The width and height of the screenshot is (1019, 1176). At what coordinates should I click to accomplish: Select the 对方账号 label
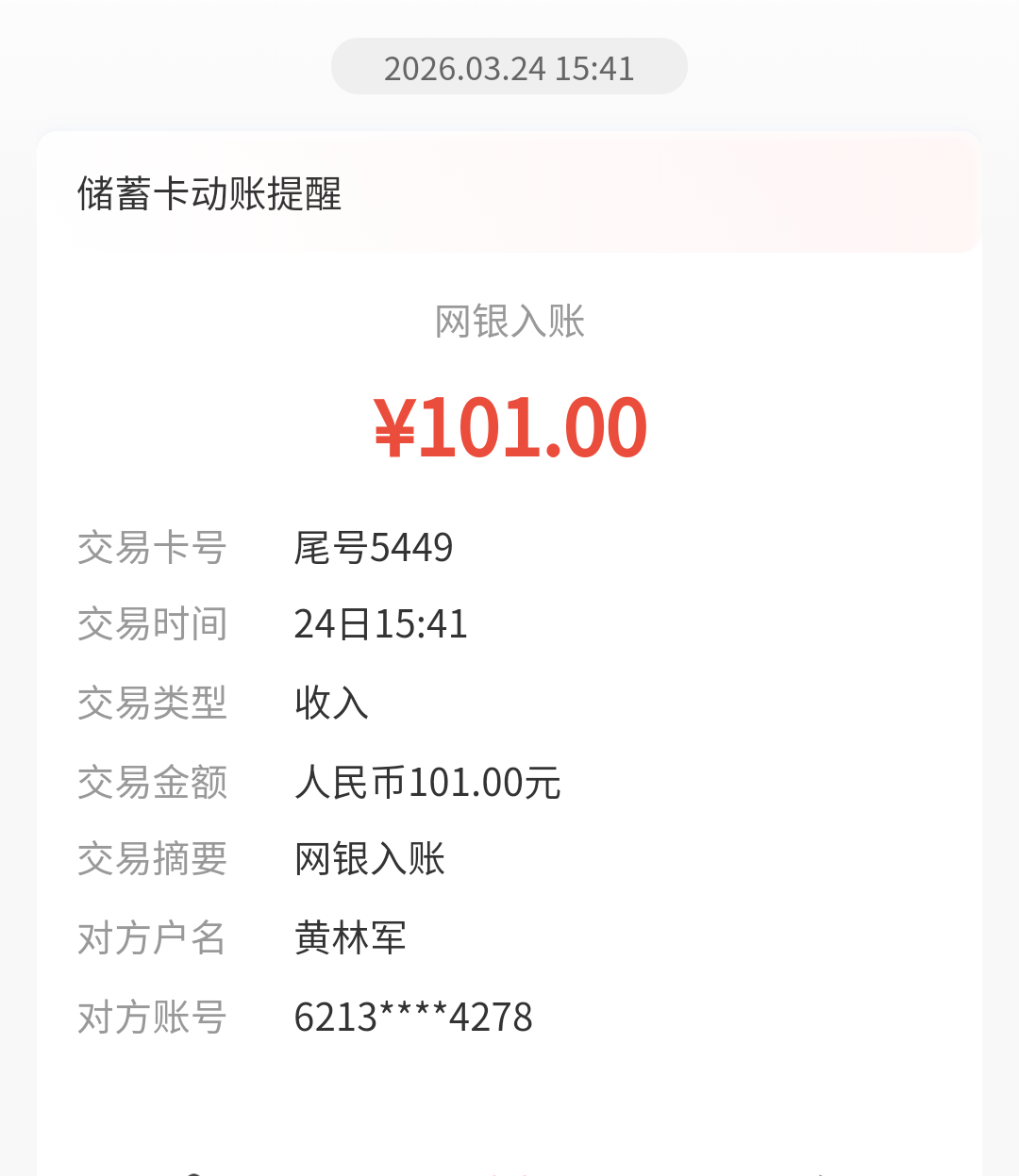click(151, 1016)
